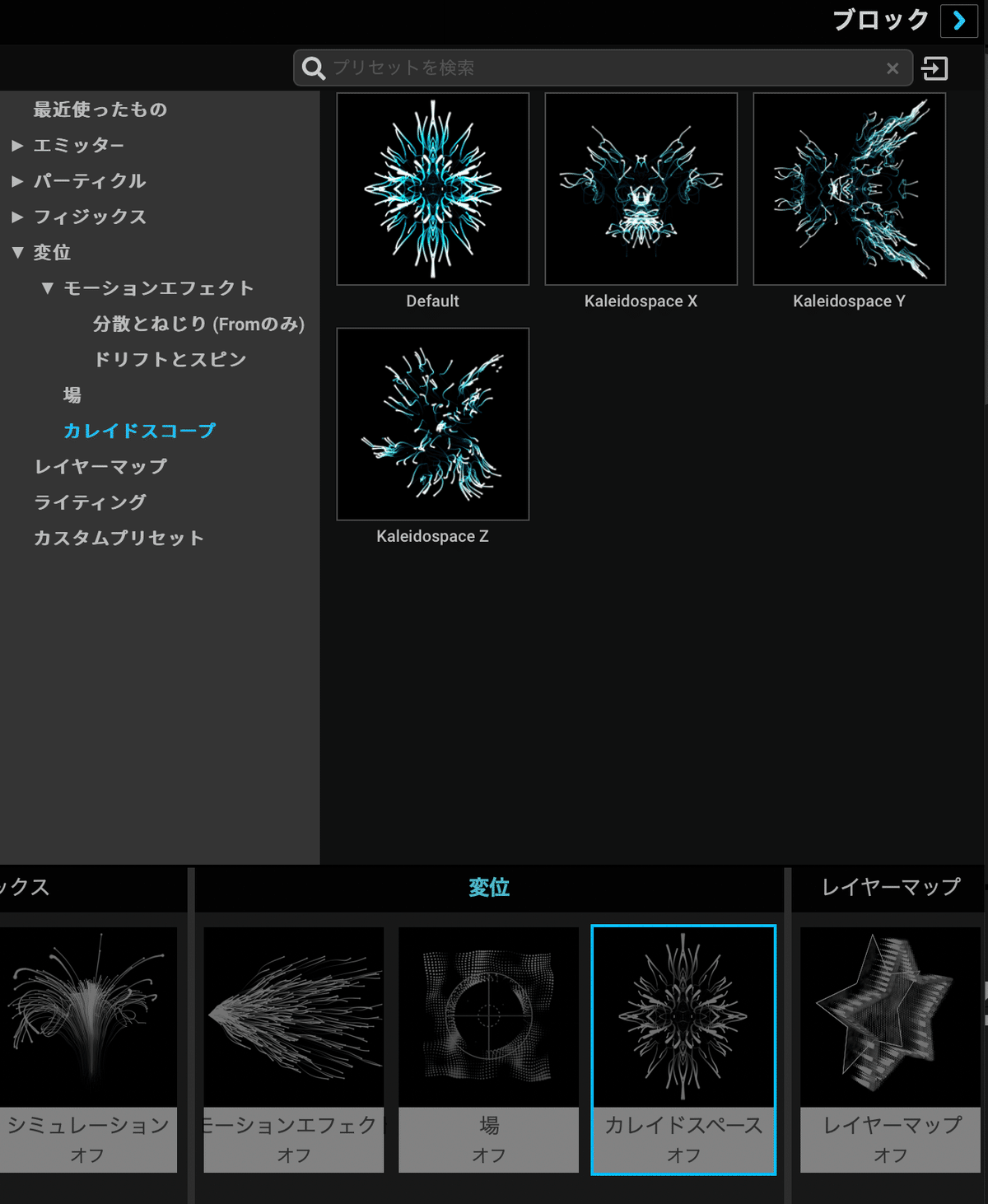Select the Kaleidospace Y preset
The image size is (988, 1204).
[x=849, y=188]
